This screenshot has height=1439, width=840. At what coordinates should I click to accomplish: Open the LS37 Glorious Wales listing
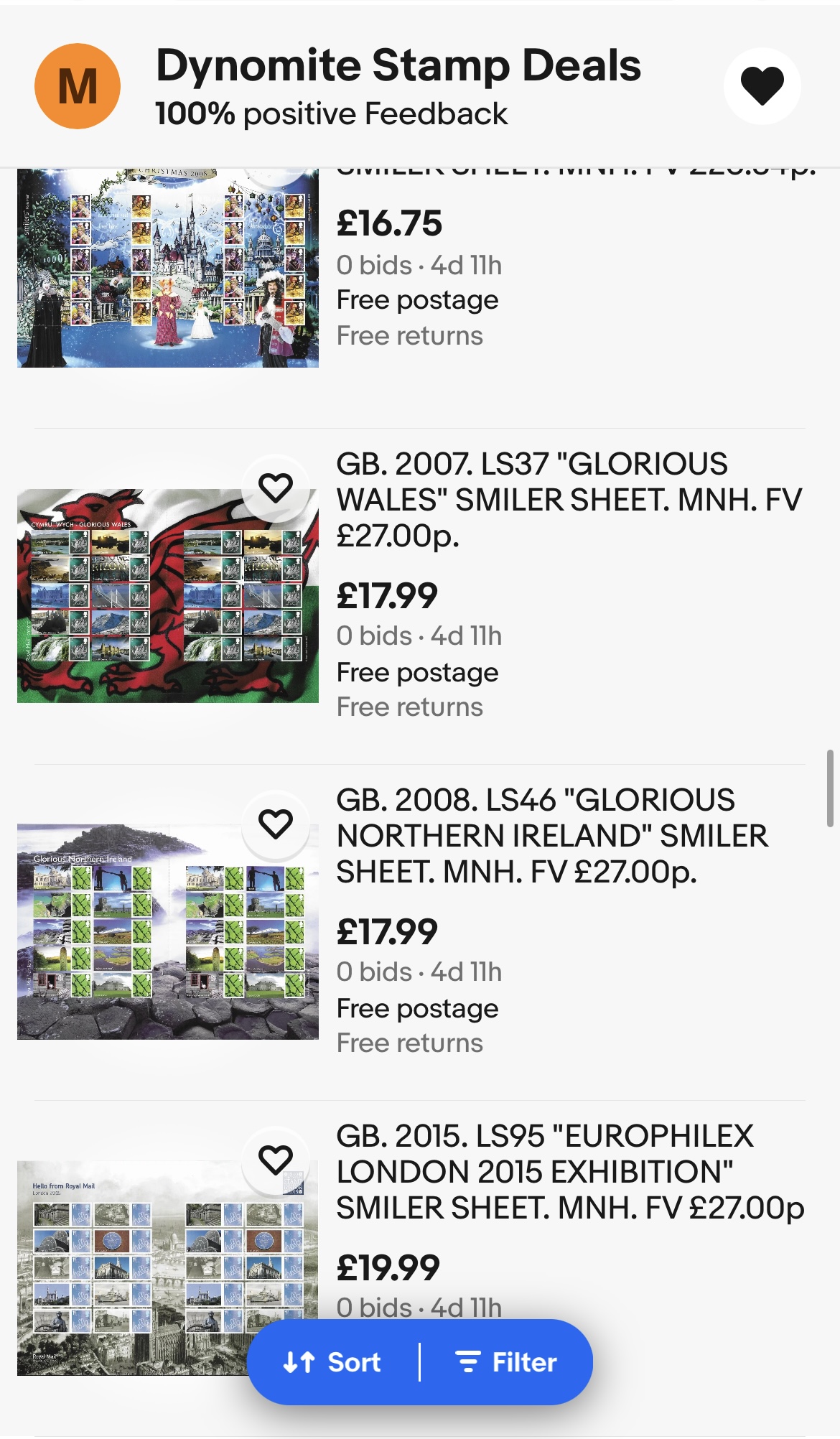point(567,500)
